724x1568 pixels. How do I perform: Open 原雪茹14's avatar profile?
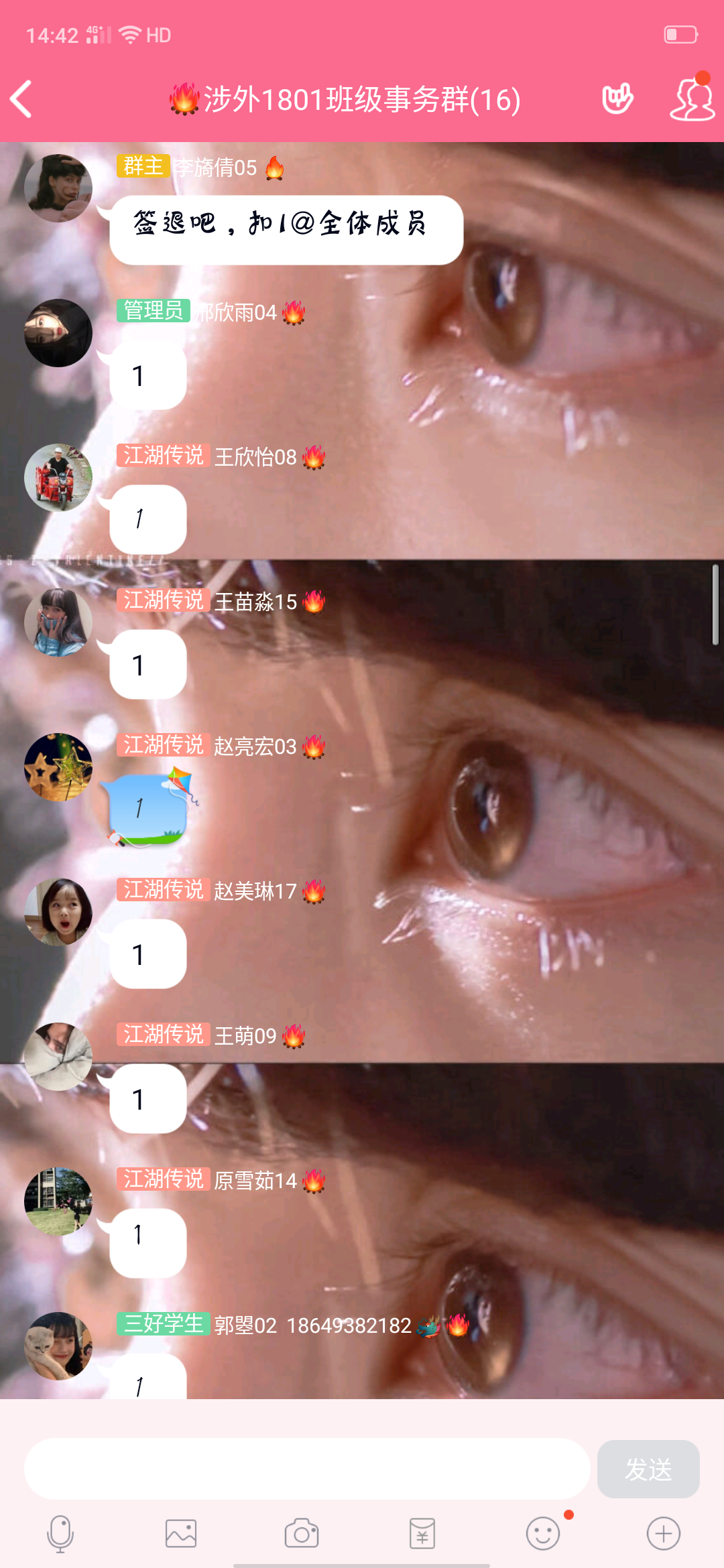[58, 1201]
